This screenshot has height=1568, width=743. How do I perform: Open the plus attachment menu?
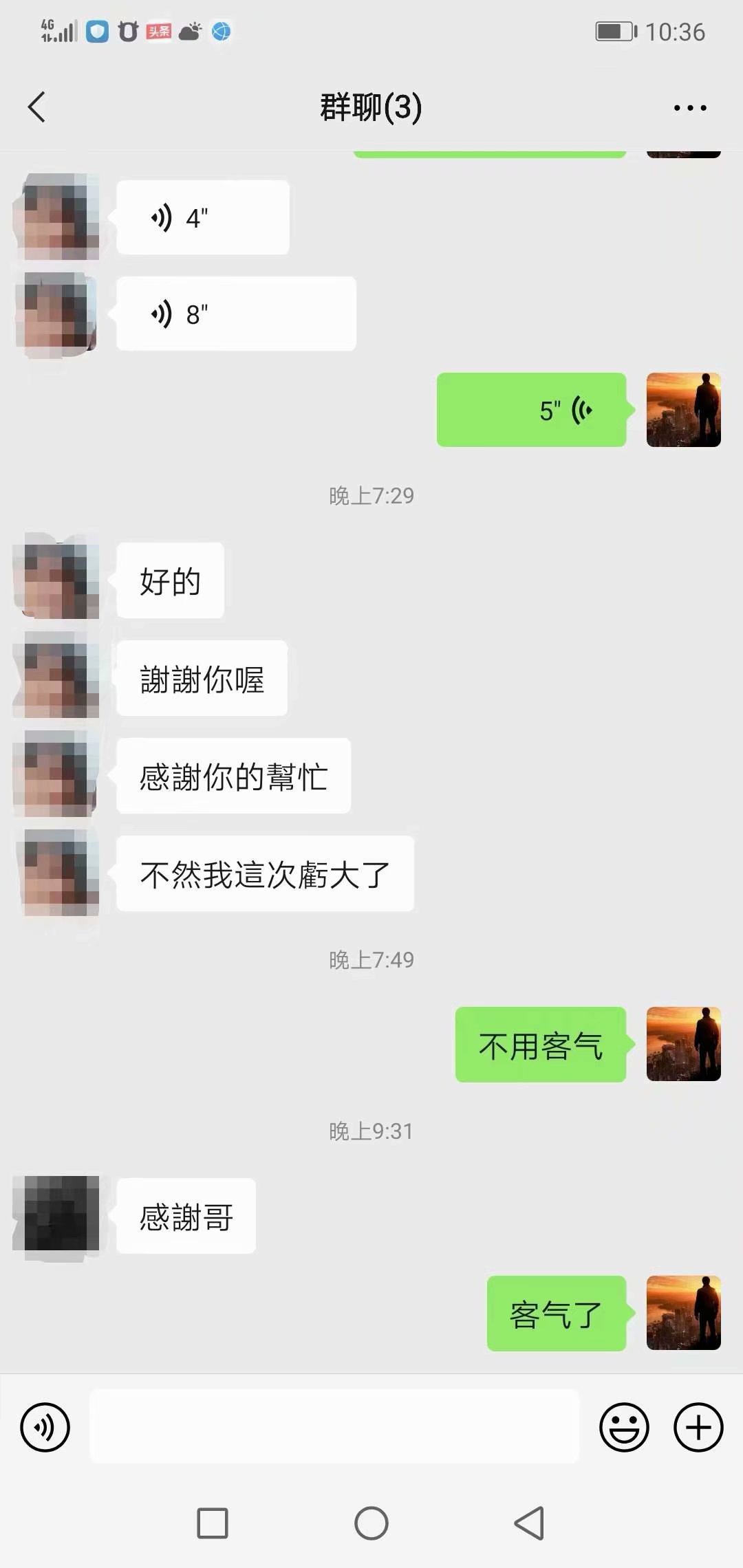tap(698, 1427)
